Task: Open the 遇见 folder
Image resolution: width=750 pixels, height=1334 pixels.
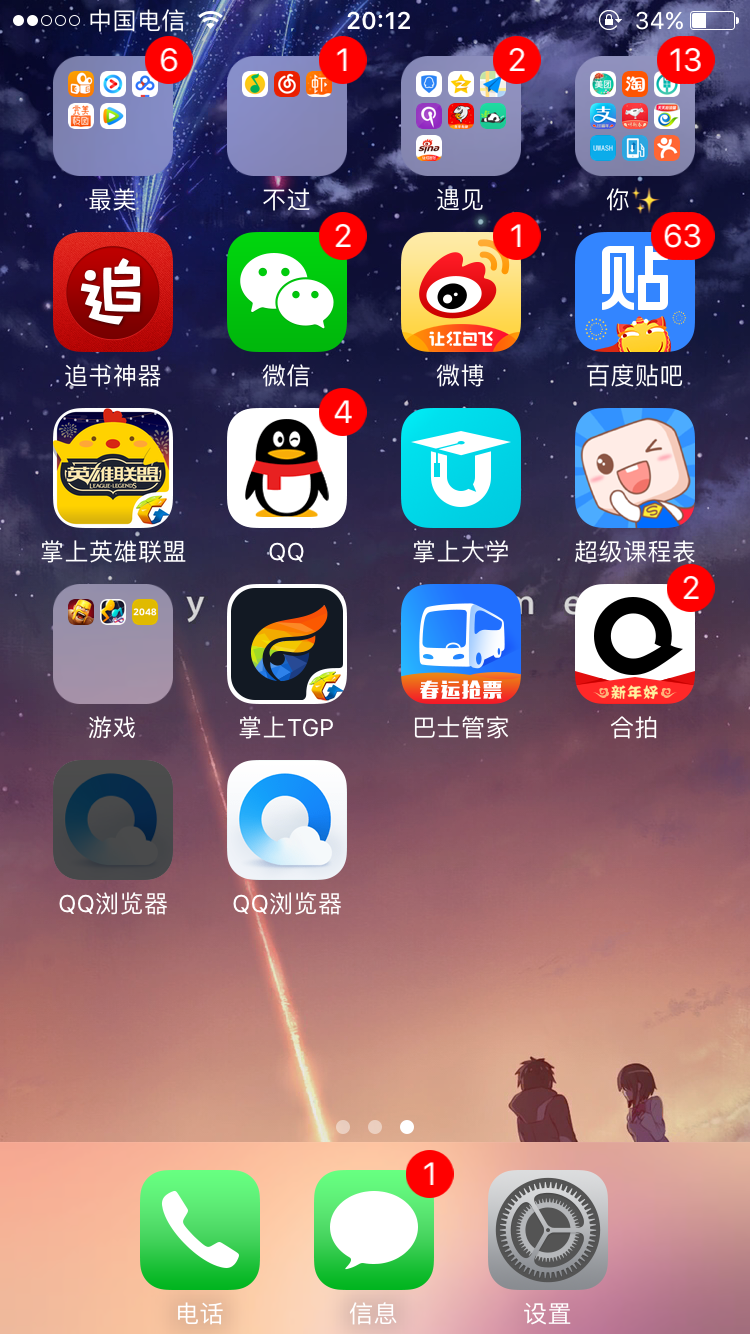Action: [x=461, y=116]
